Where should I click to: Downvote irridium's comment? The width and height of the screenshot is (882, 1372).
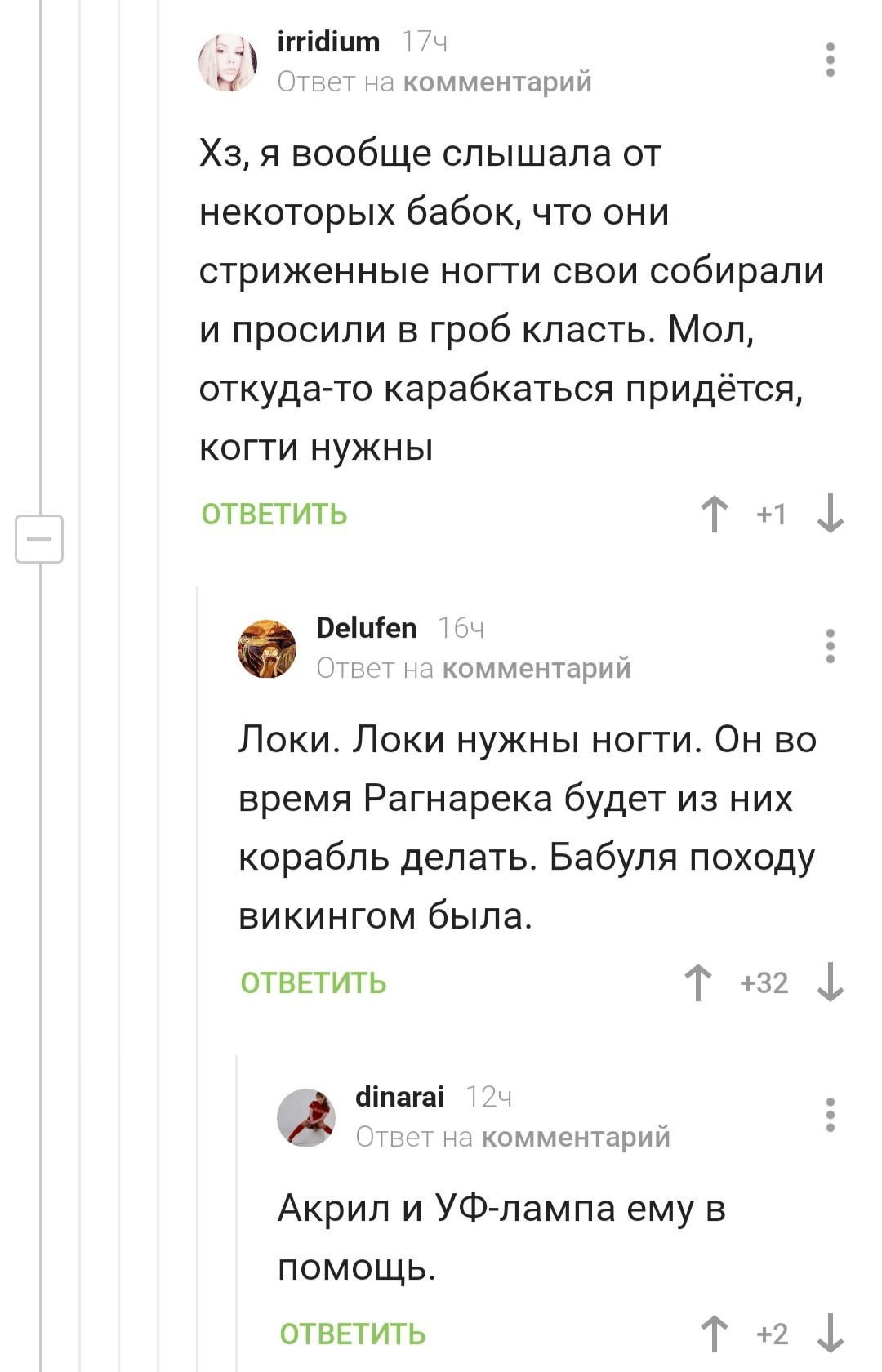[831, 514]
